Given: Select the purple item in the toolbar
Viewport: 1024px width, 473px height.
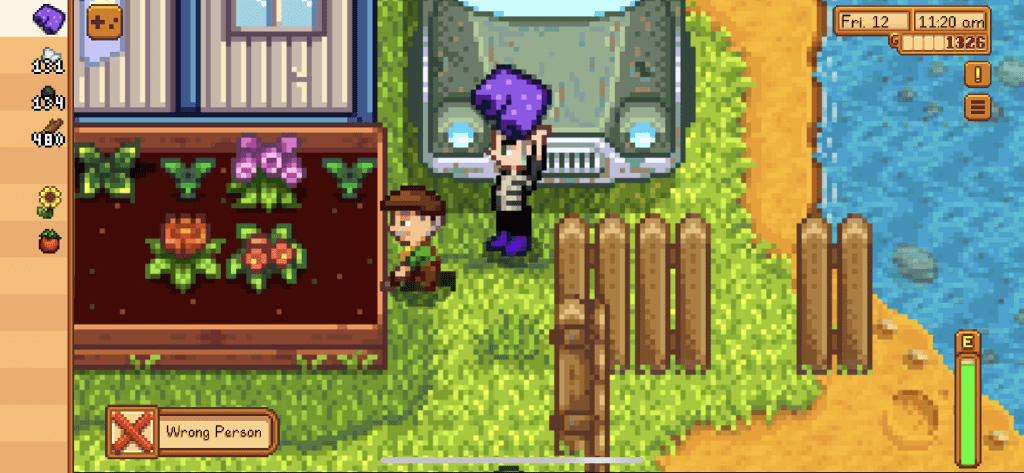Looking at the screenshot, I should (x=49, y=18).
